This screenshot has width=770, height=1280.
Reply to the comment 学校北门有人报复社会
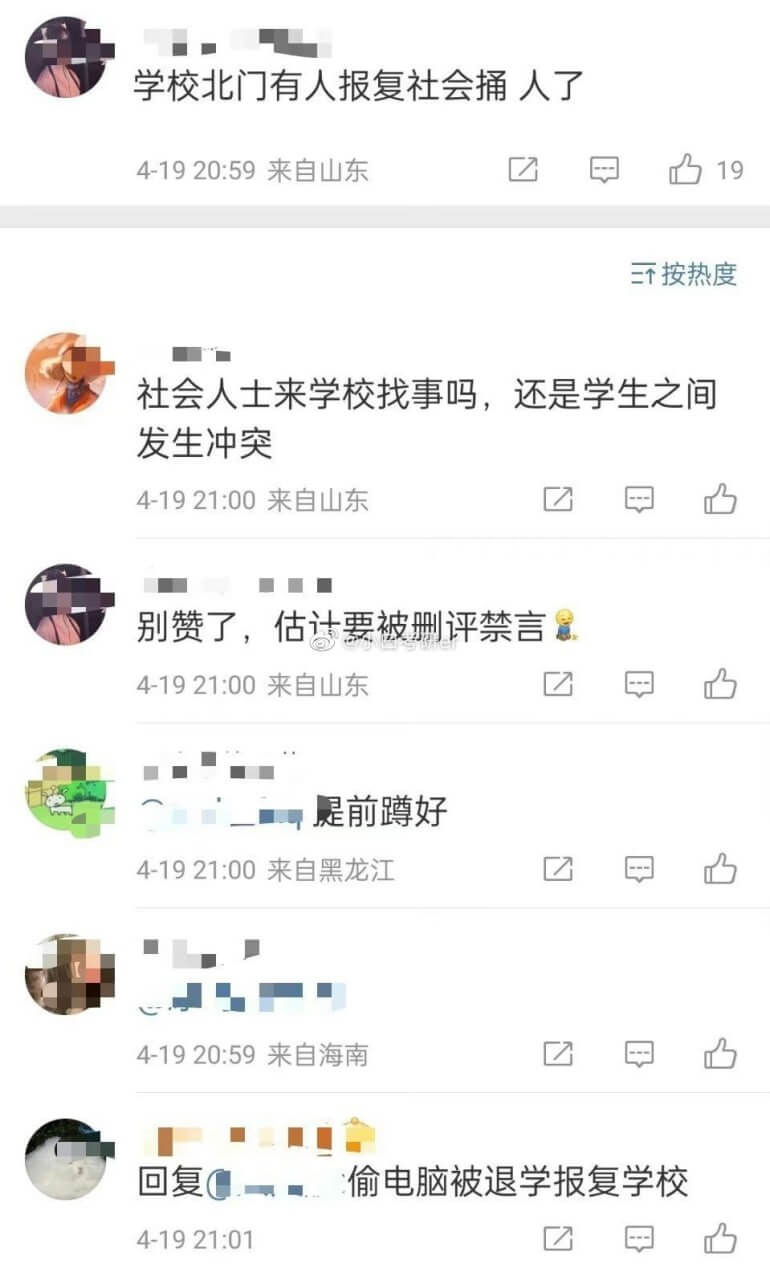click(604, 170)
